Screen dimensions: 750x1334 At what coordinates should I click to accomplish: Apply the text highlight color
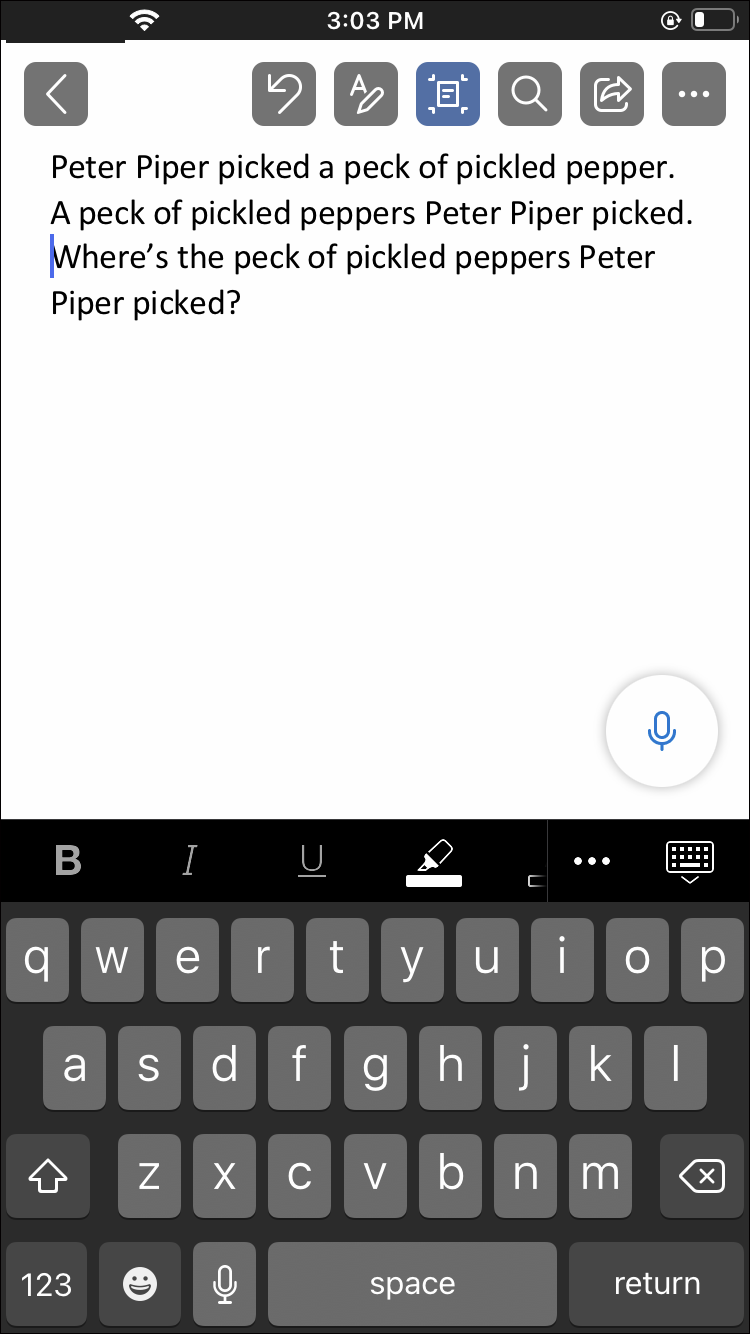(x=434, y=862)
